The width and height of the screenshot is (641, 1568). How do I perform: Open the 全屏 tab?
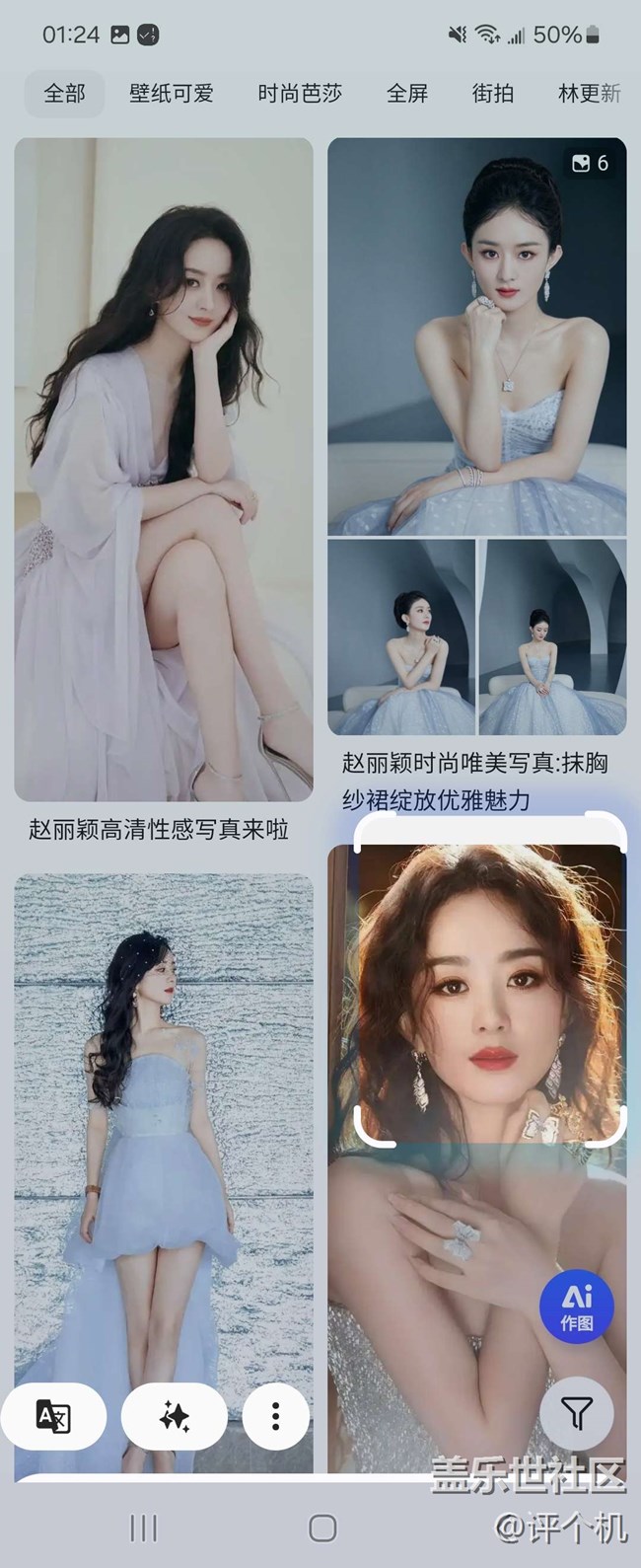click(x=407, y=94)
